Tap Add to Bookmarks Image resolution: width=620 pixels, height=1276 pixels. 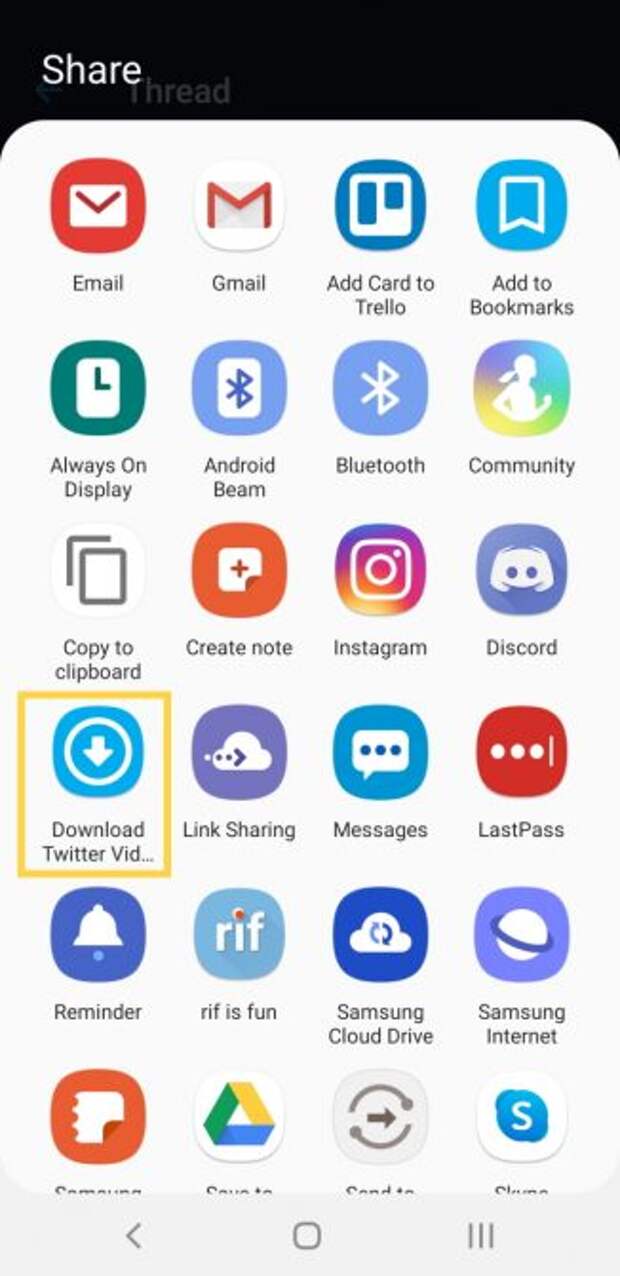521,206
